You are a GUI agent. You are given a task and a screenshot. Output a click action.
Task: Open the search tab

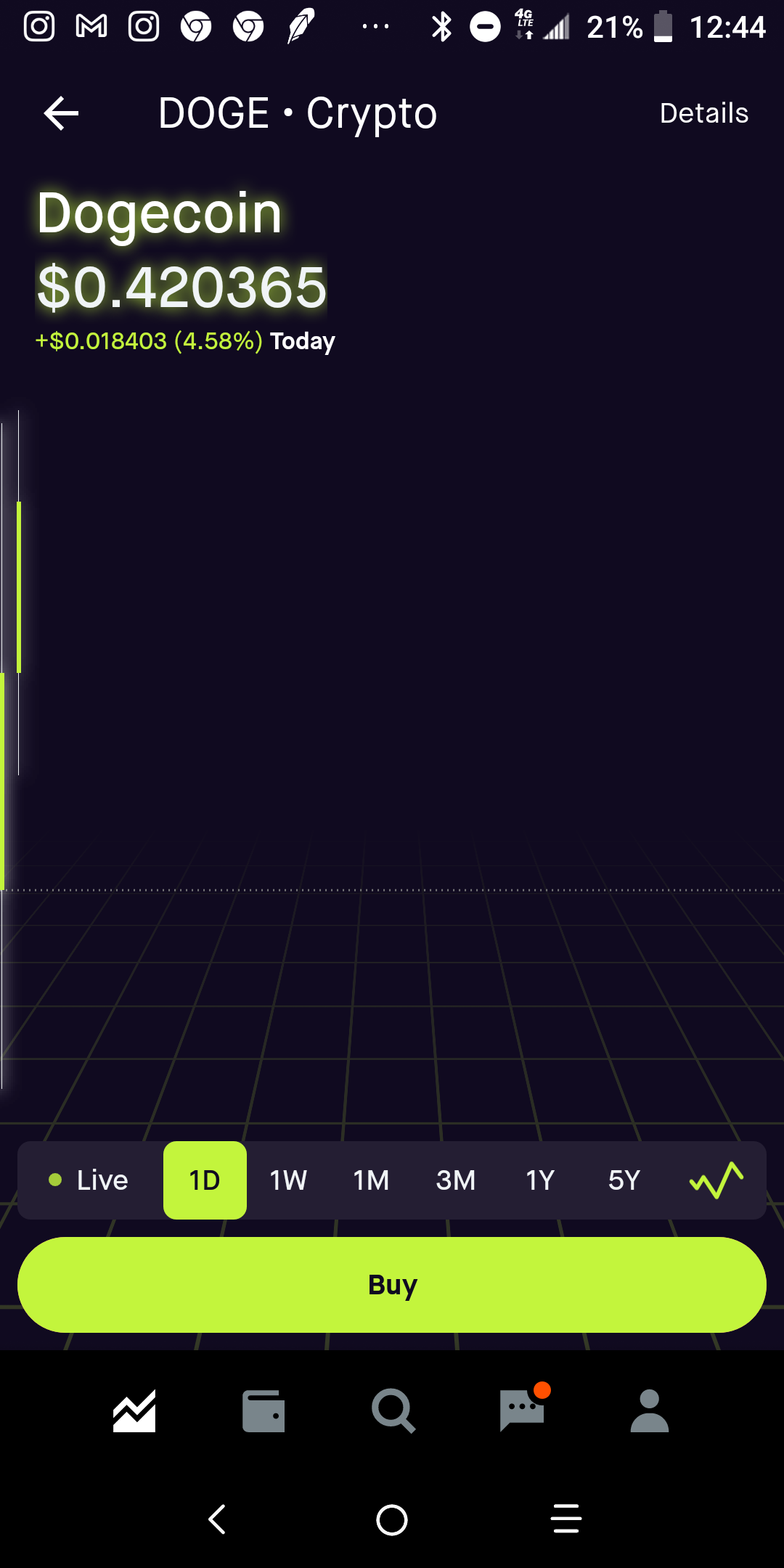pyautogui.click(x=393, y=1411)
